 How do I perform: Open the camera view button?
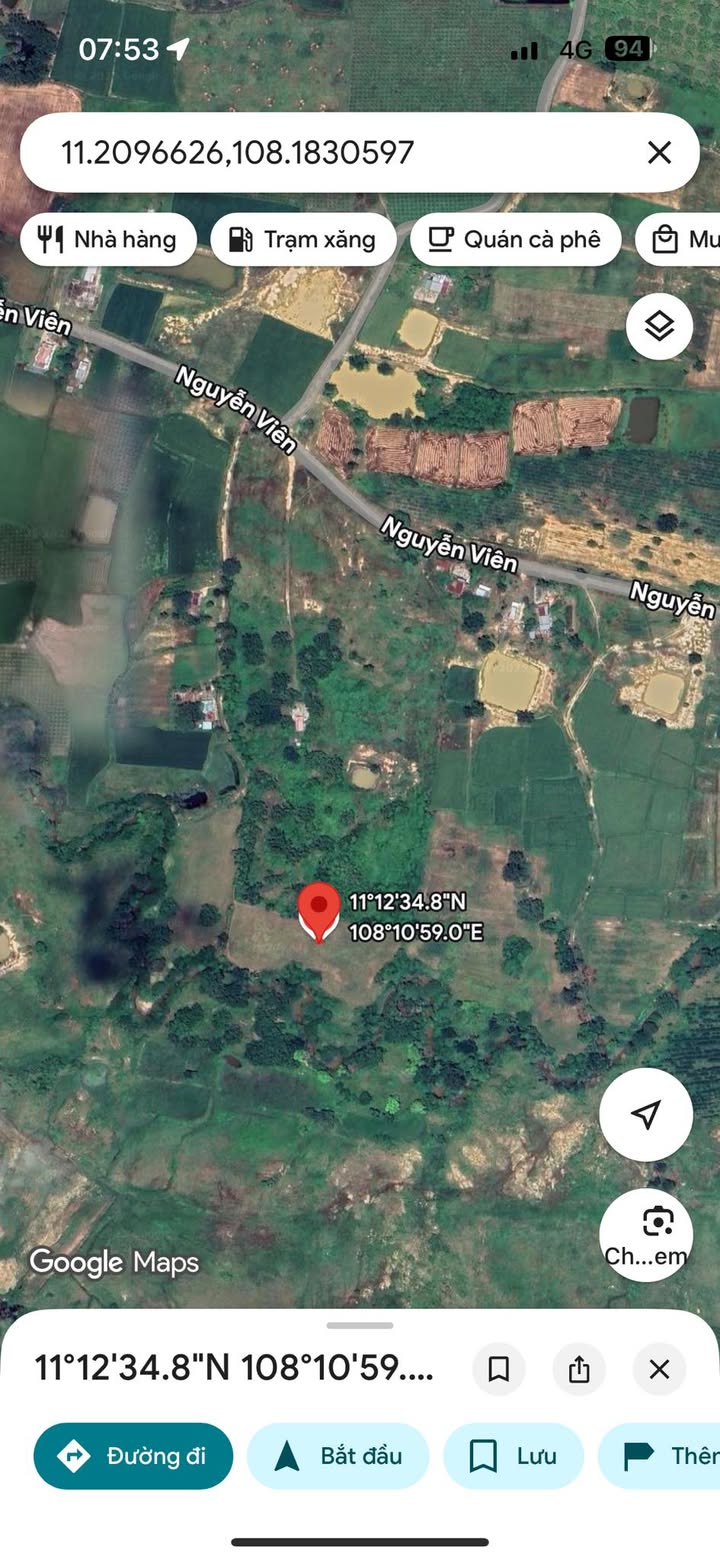click(646, 1234)
